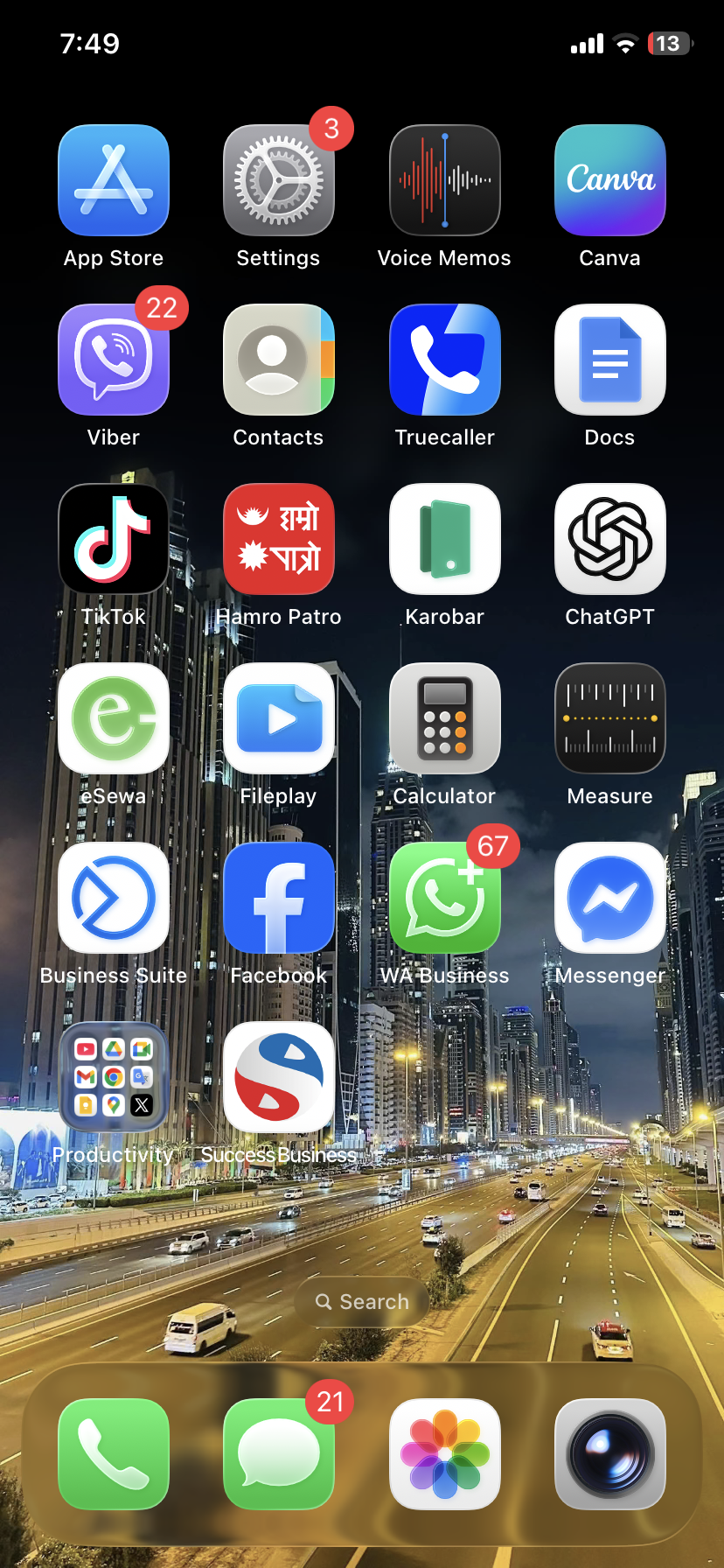Image resolution: width=724 pixels, height=1568 pixels.
Task: Open the Contacts app
Action: pos(279,360)
